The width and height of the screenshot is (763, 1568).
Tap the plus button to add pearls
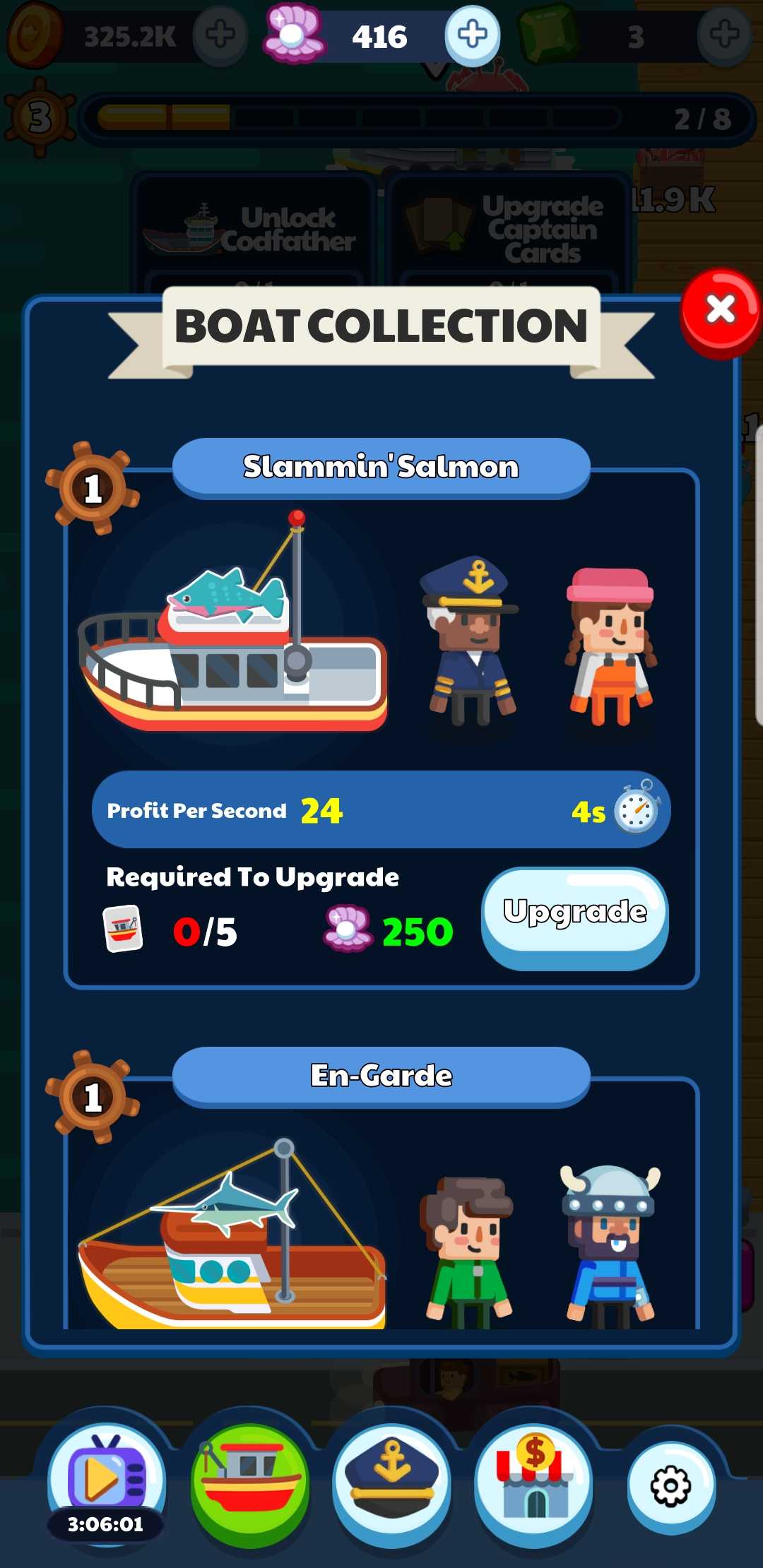point(473,35)
